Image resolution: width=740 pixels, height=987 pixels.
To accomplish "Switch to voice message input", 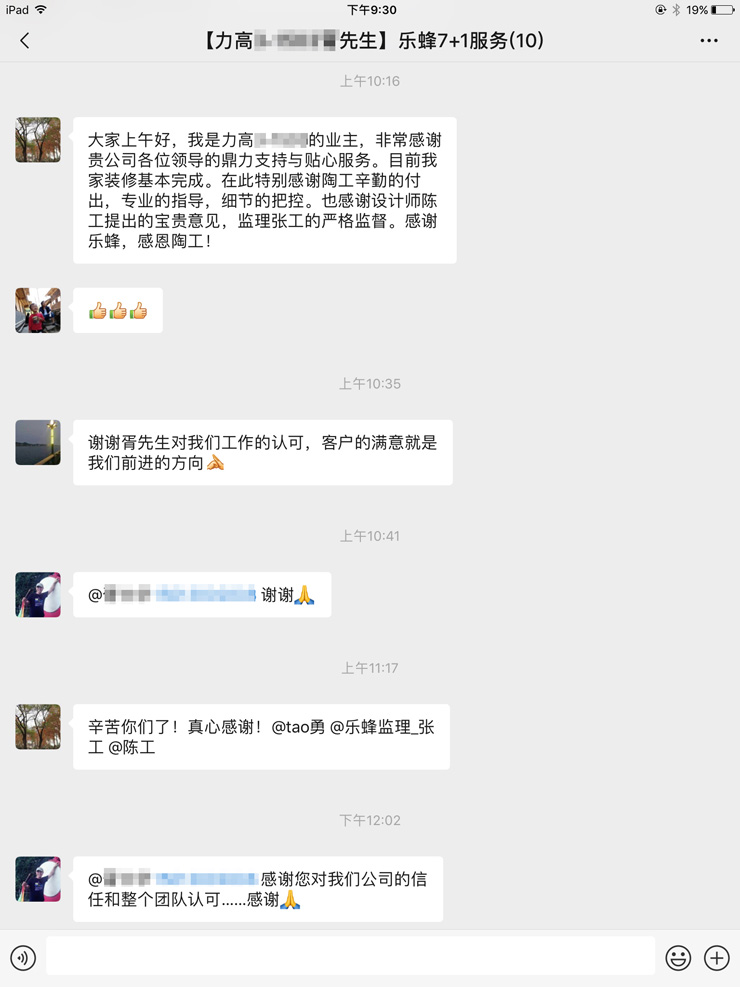I will coord(23,958).
